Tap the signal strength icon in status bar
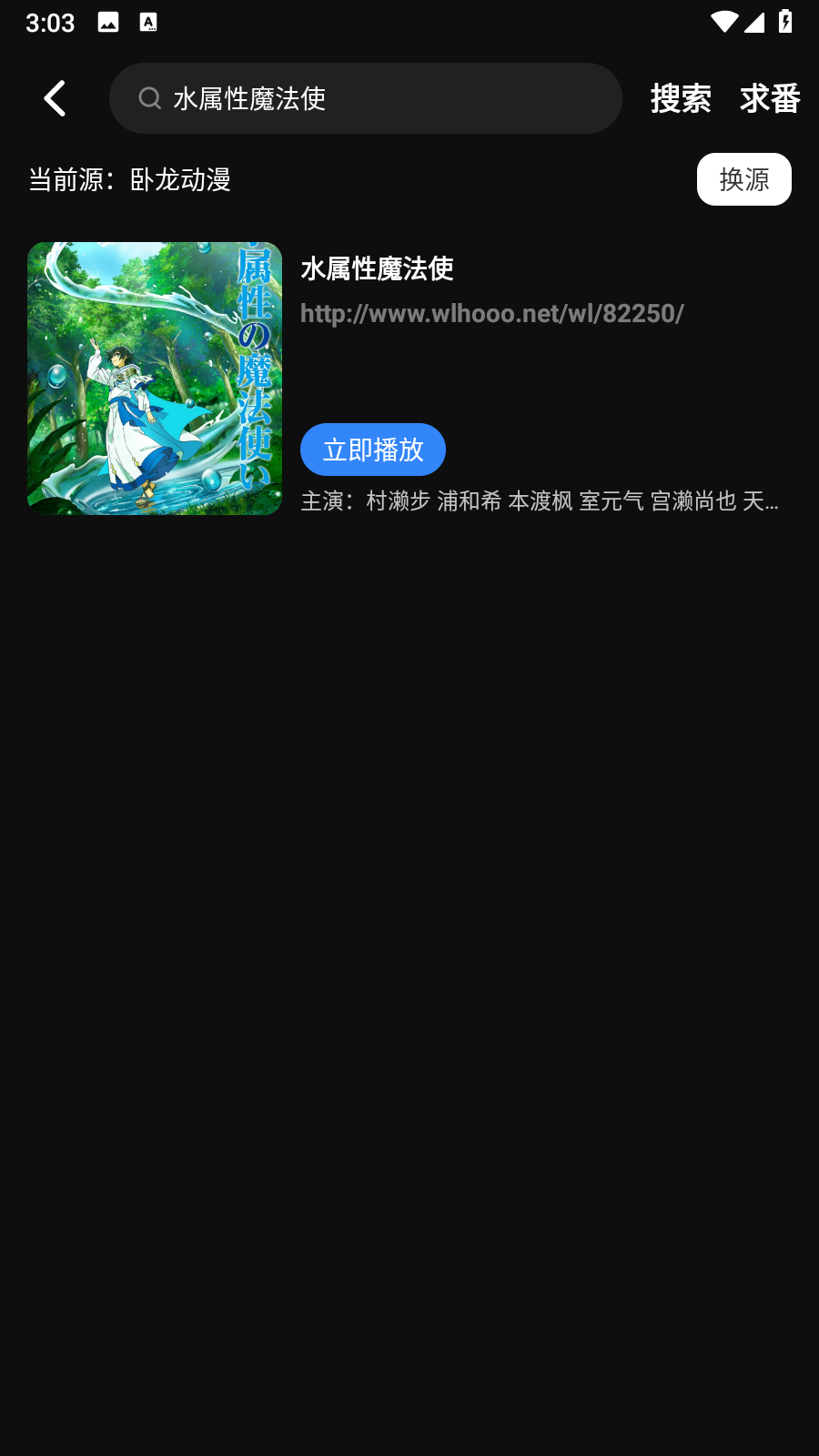819x1456 pixels. point(754,23)
